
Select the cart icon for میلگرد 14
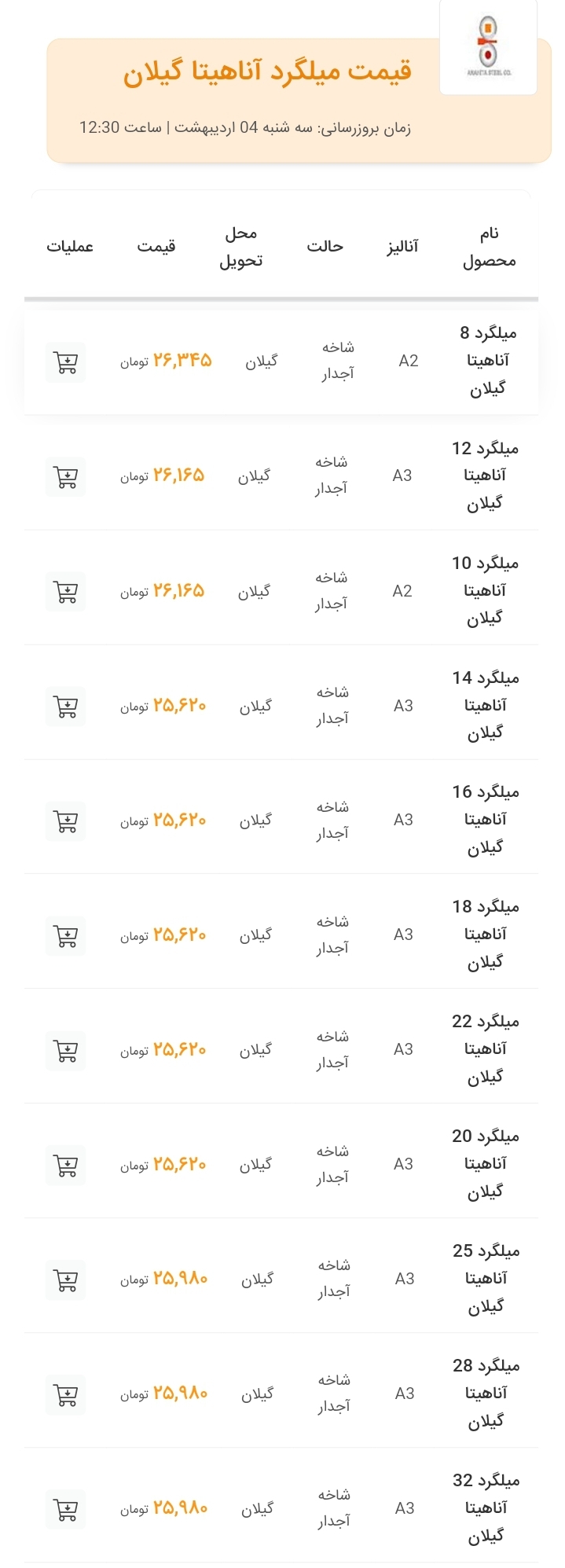click(66, 707)
